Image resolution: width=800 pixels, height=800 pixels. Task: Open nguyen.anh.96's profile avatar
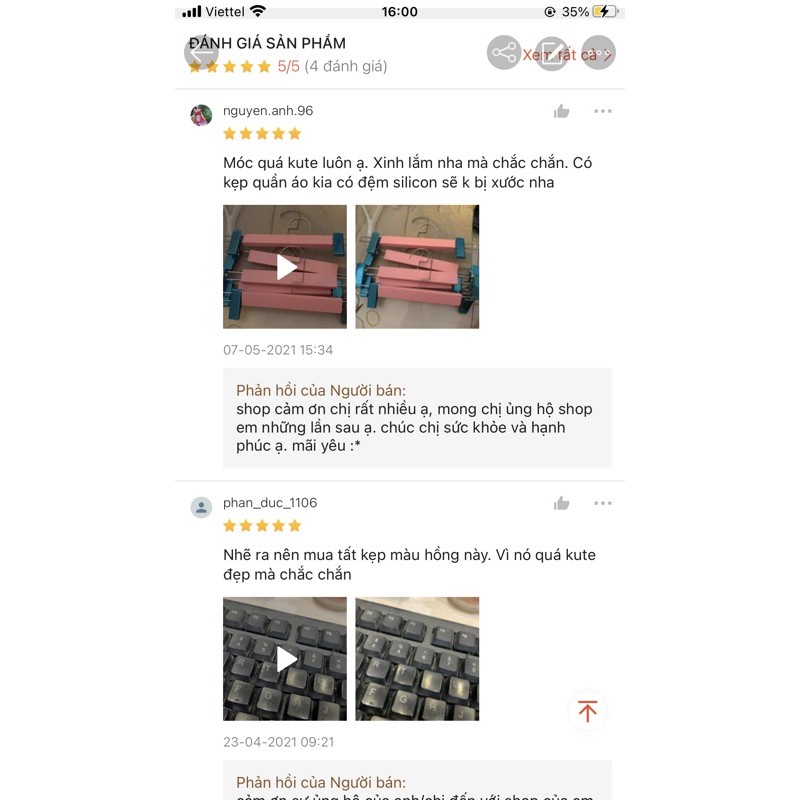click(201, 115)
